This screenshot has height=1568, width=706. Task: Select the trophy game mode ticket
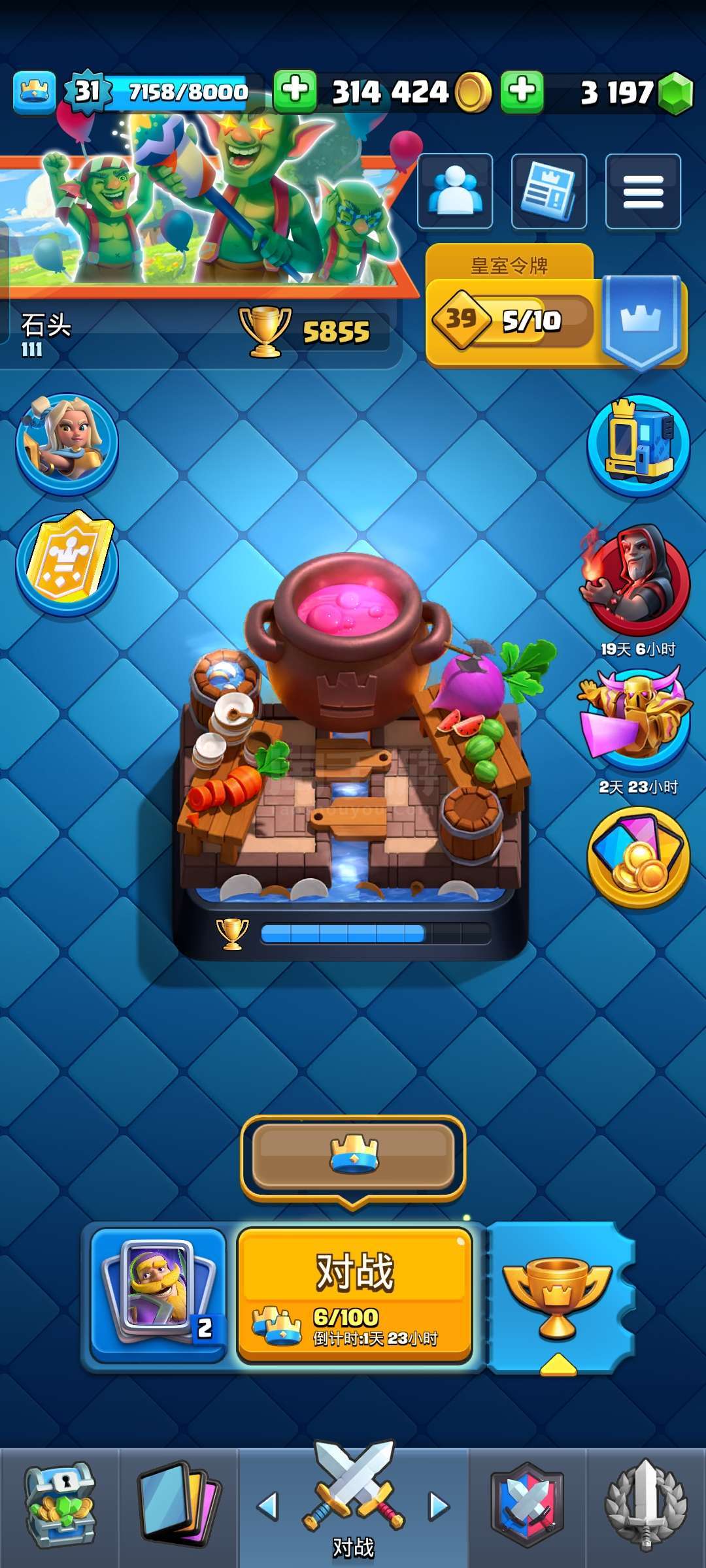pyautogui.click(x=557, y=1297)
